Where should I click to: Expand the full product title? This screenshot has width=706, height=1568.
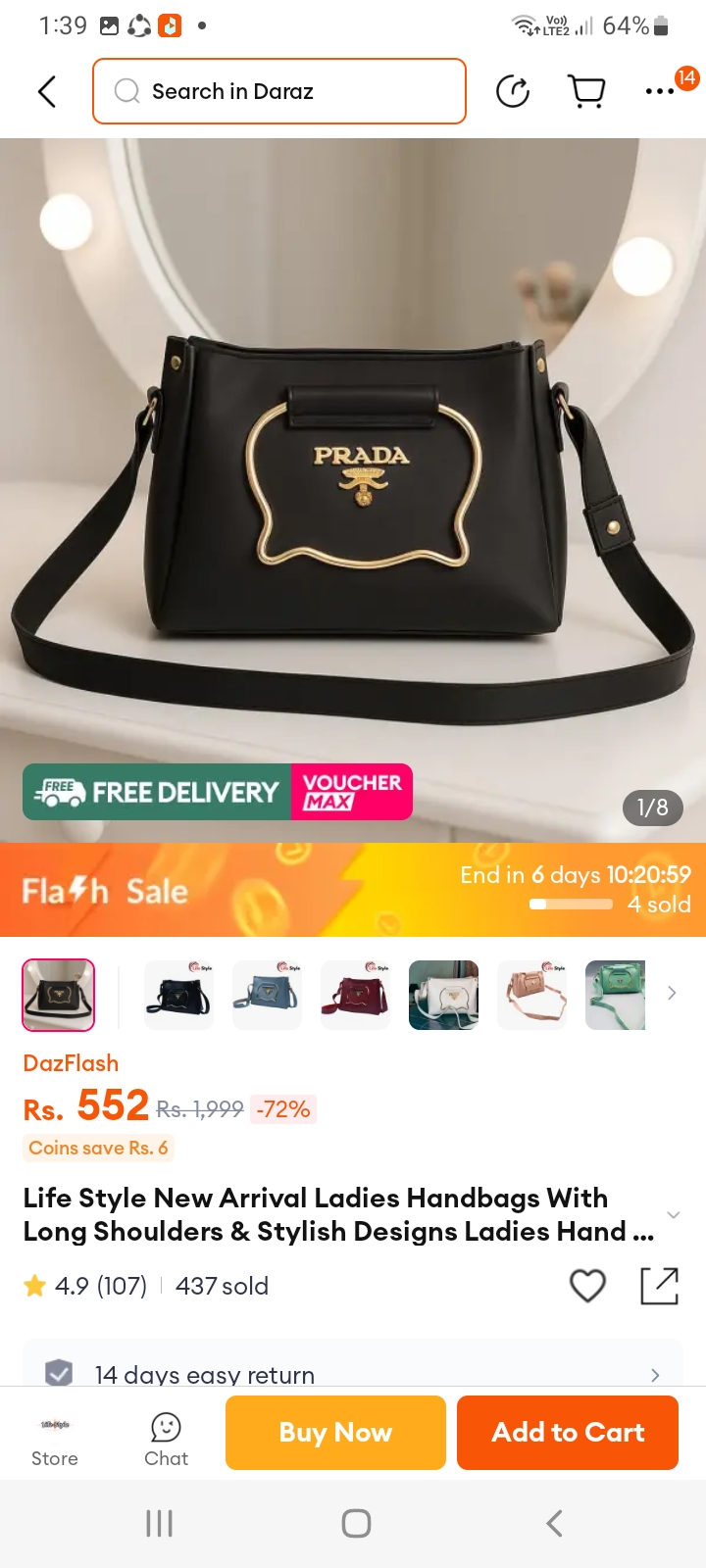click(673, 1215)
